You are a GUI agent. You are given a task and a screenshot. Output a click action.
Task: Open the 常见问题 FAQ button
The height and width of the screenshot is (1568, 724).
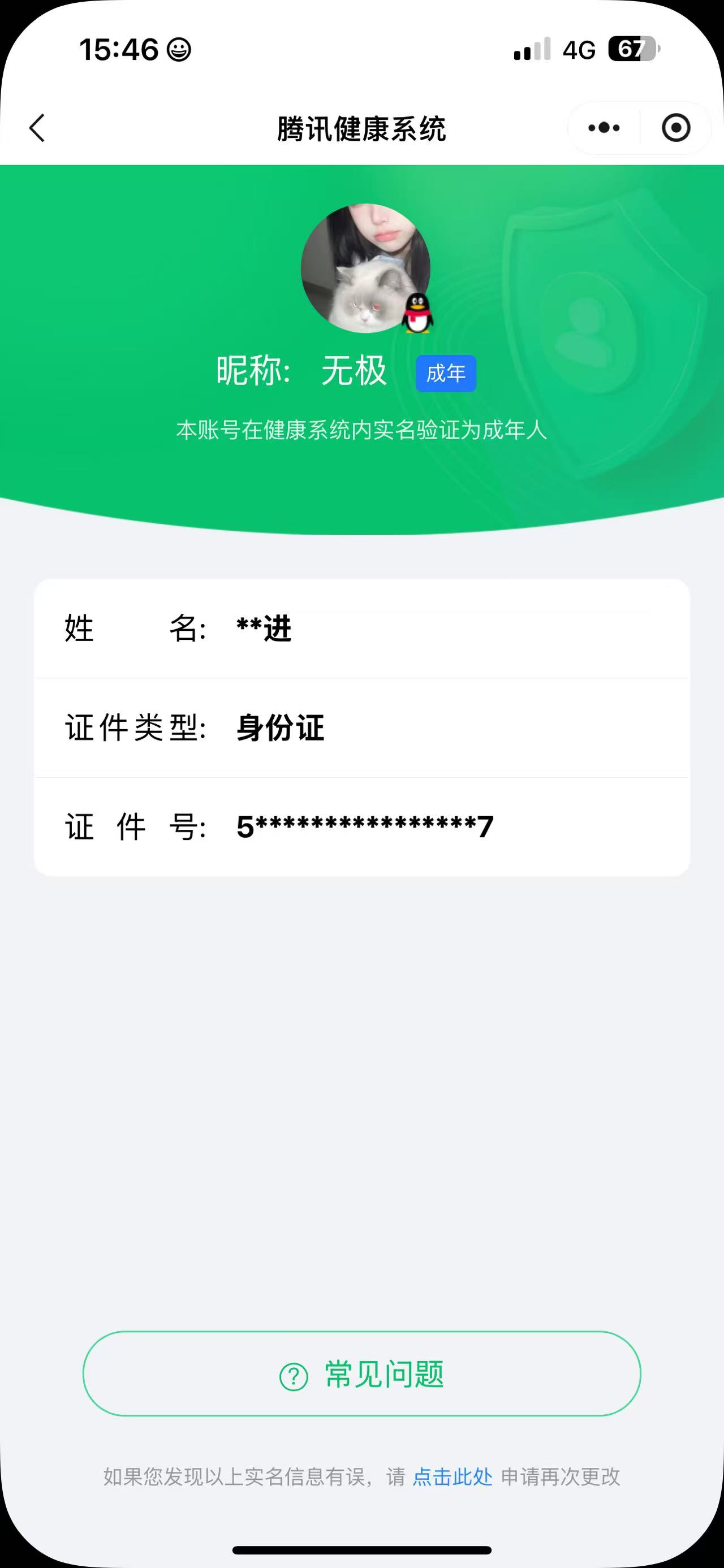(x=361, y=1374)
